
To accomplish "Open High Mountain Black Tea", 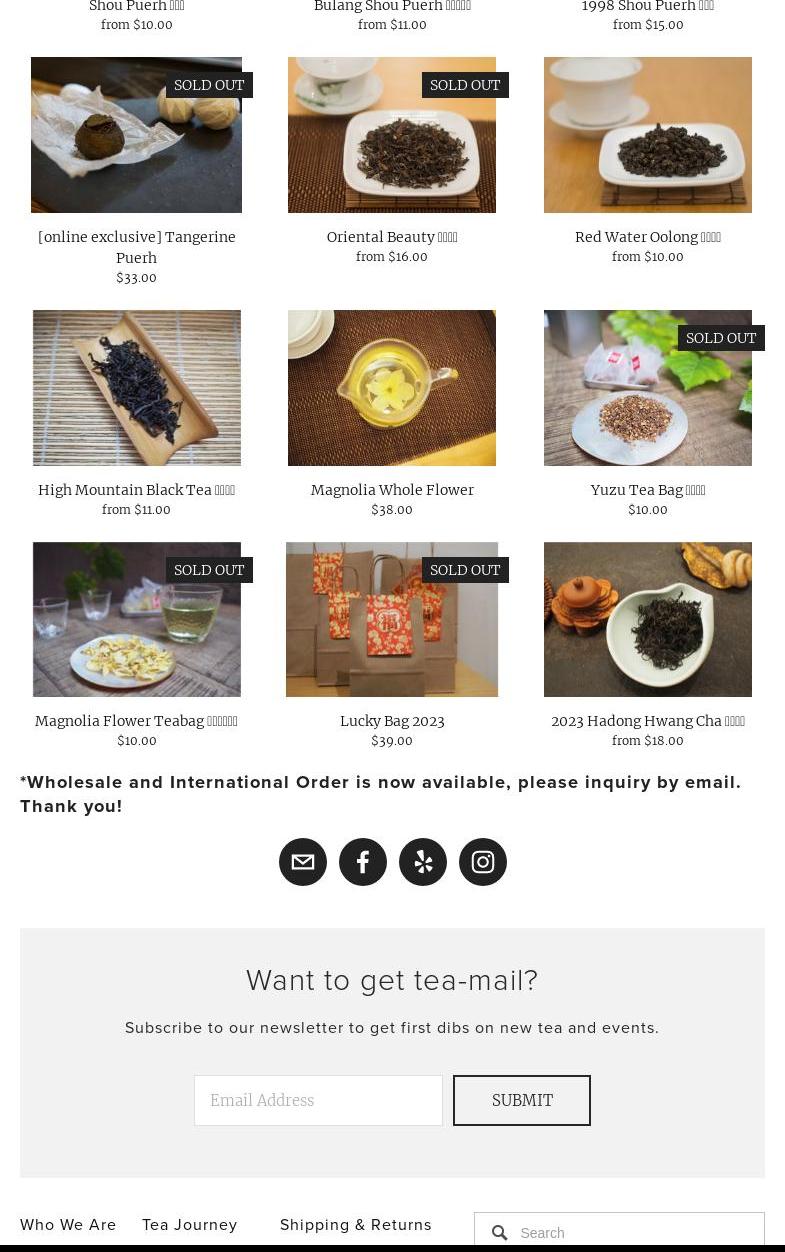I will coord(137,388).
